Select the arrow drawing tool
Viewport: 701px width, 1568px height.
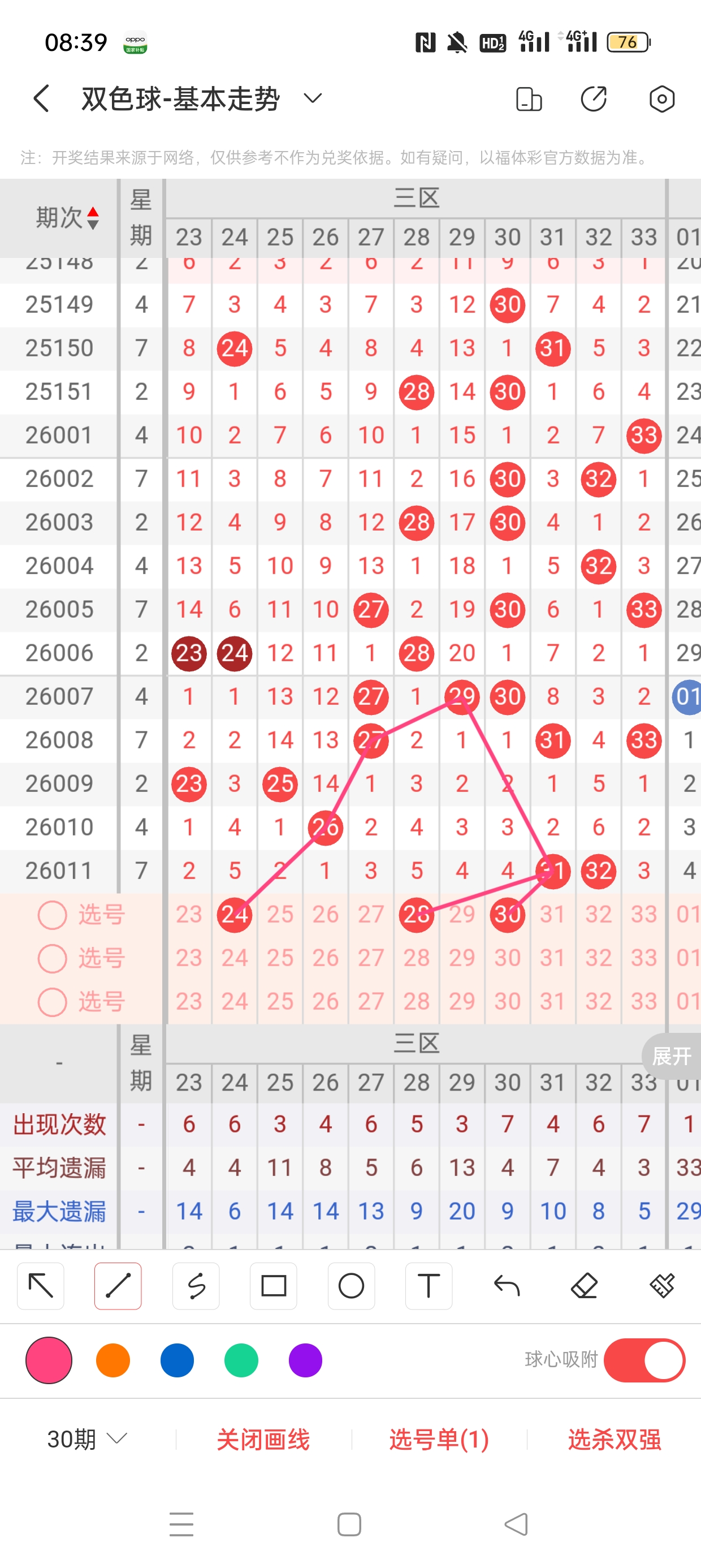pyautogui.click(x=41, y=1286)
